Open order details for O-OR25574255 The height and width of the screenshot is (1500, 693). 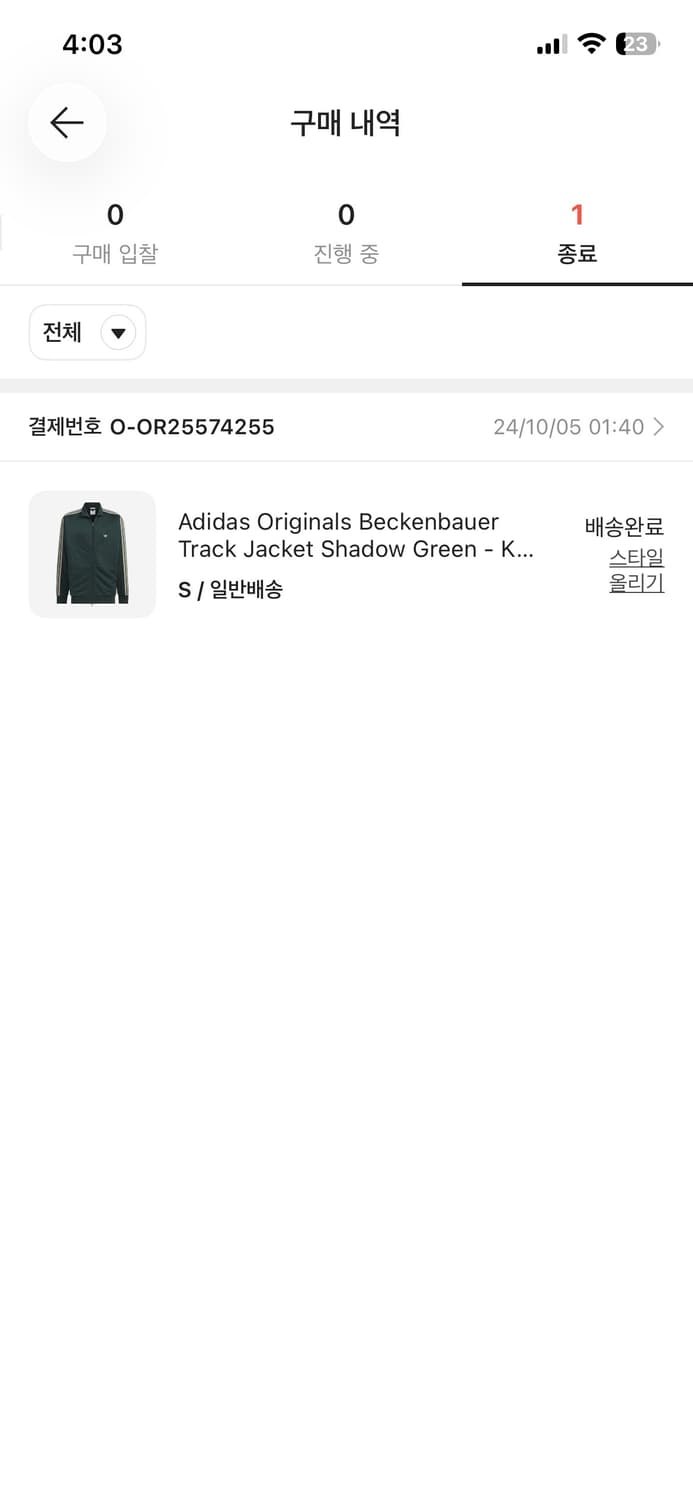pos(346,427)
